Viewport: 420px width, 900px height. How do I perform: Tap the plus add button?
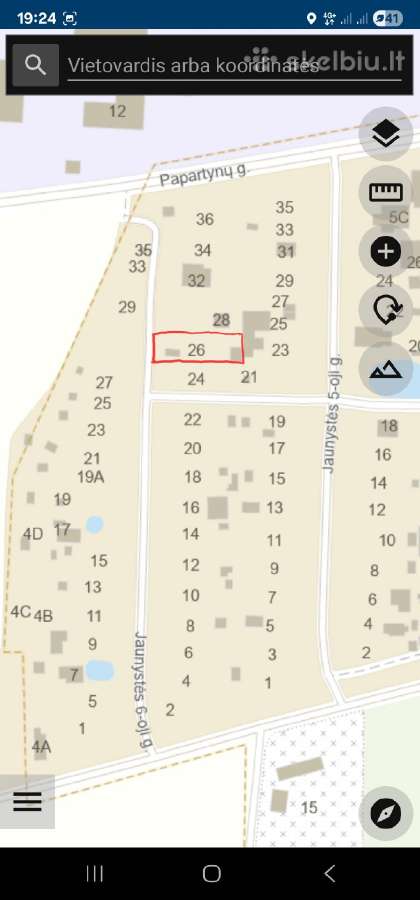pyautogui.click(x=386, y=252)
